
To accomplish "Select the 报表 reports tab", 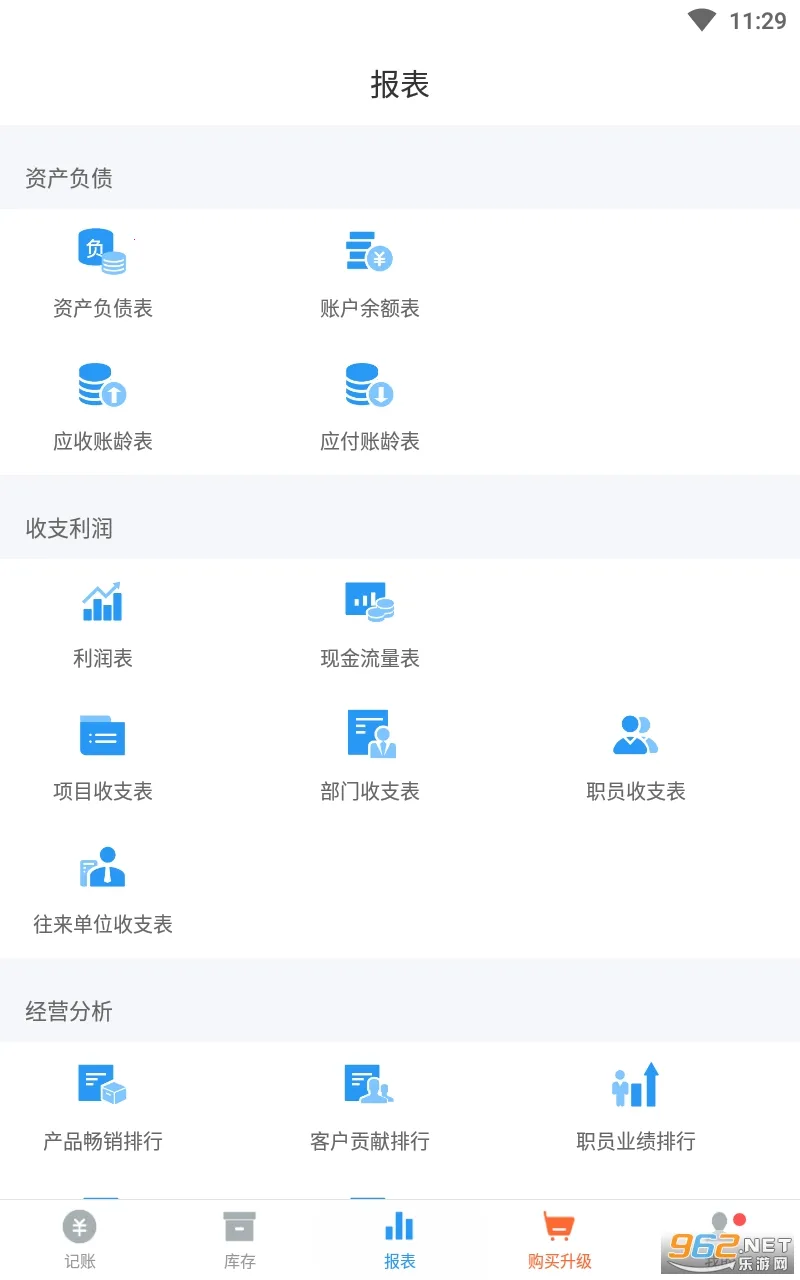I will (399, 1238).
